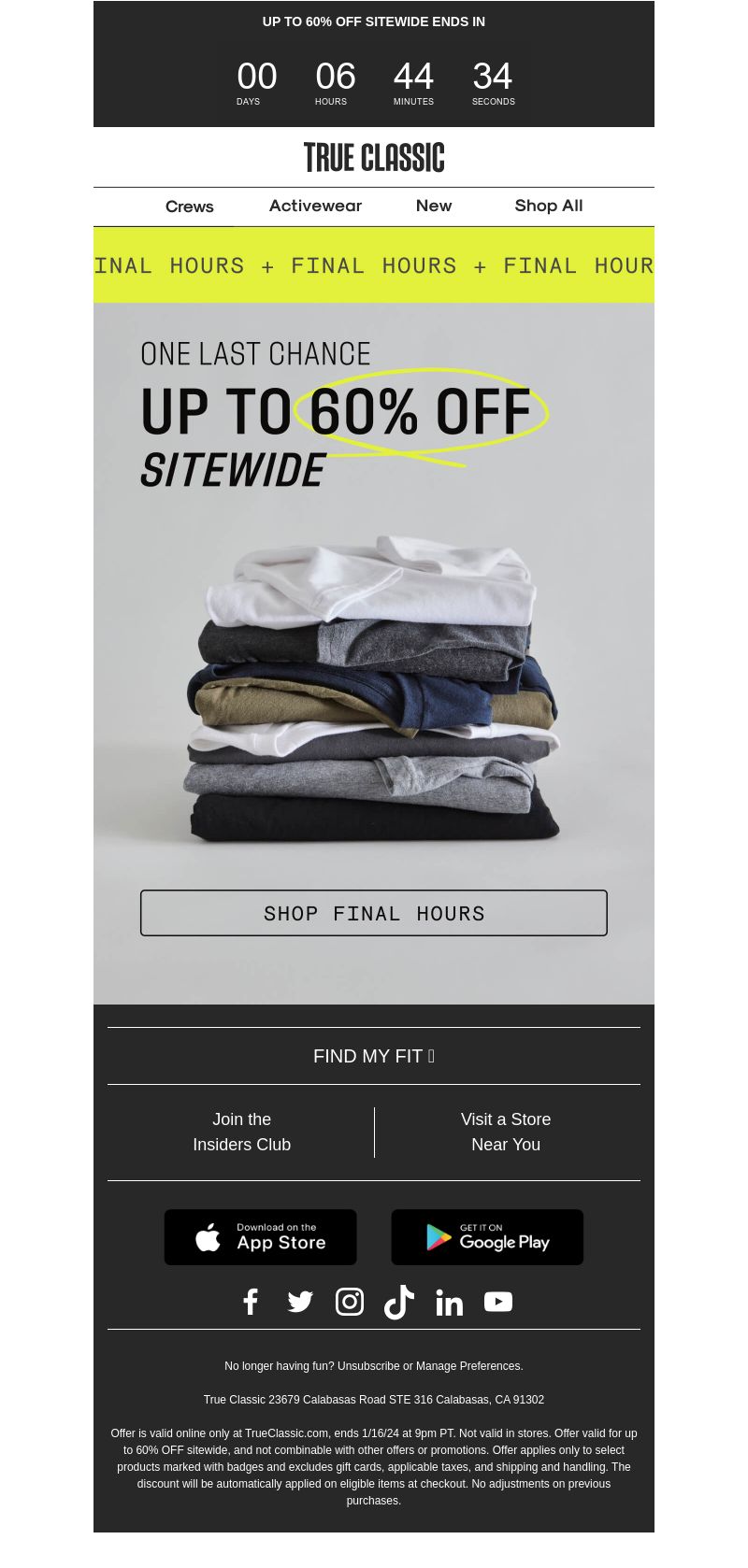This screenshot has height=1568, width=748.
Task: Go to the TikTok profile icon
Action: [399, 1302]
